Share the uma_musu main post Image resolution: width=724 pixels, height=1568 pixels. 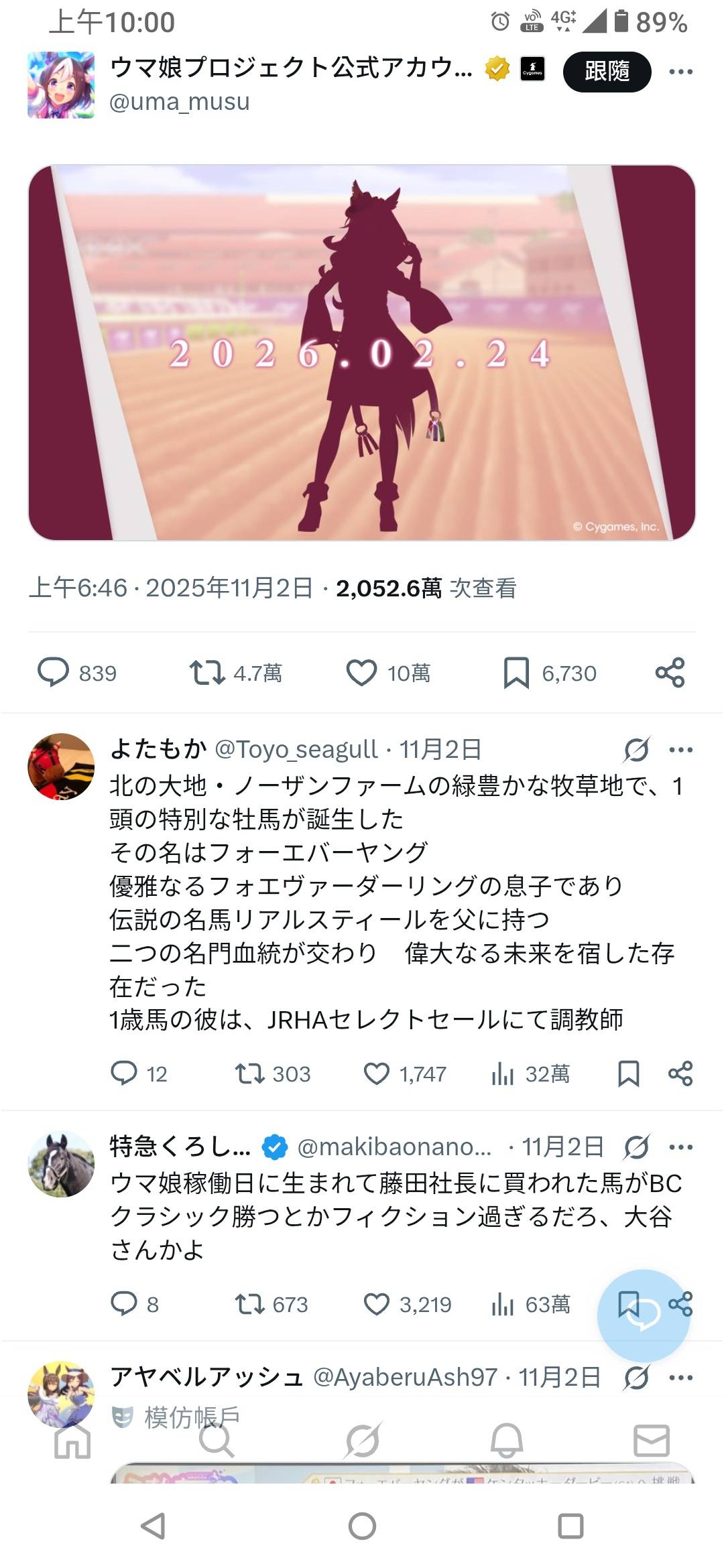[x=670, y=672]
